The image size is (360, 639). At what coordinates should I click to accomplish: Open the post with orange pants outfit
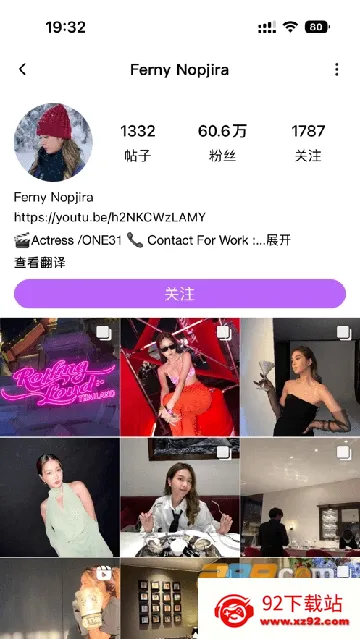pyautogui.click(x=180, y=377)
